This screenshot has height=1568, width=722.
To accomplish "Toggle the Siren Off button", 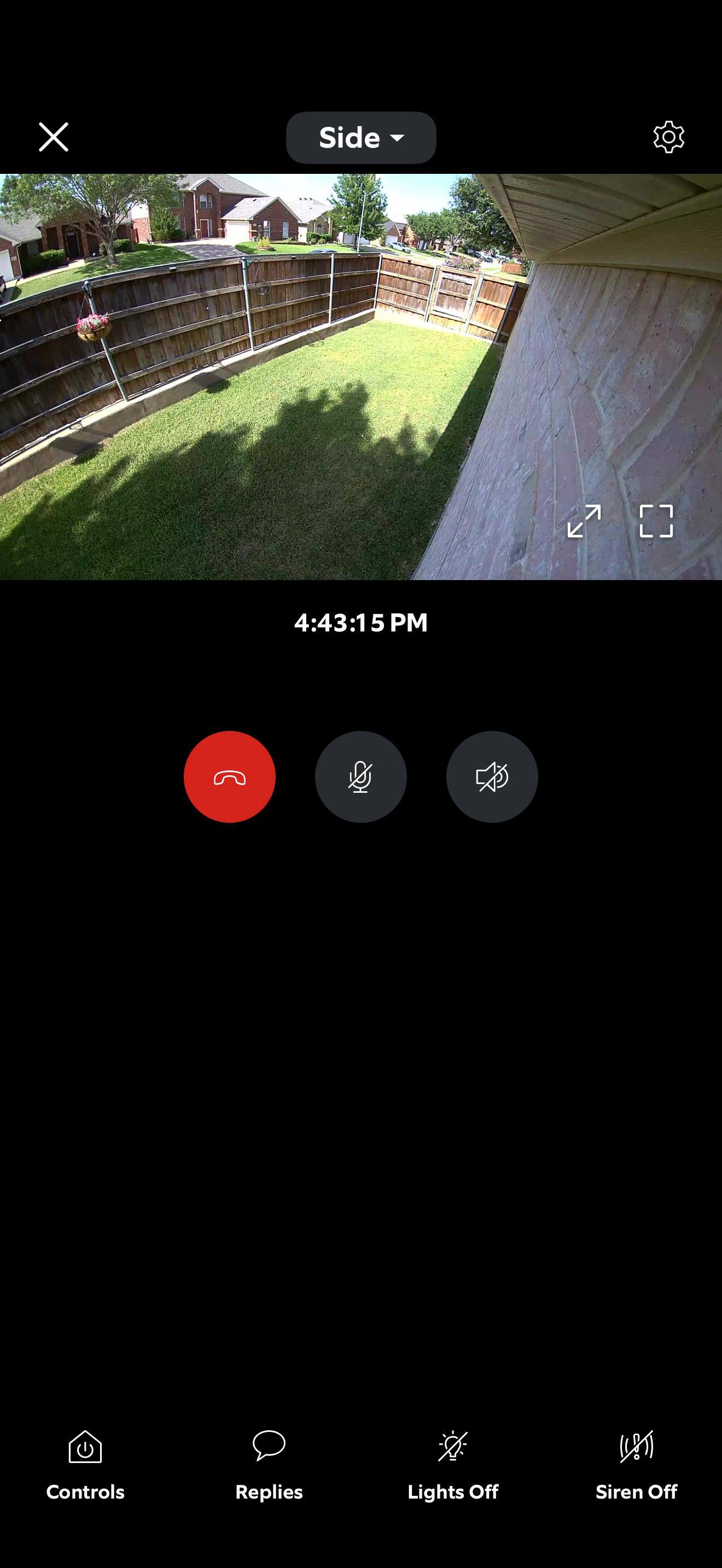I will [x=636, y=1465].
